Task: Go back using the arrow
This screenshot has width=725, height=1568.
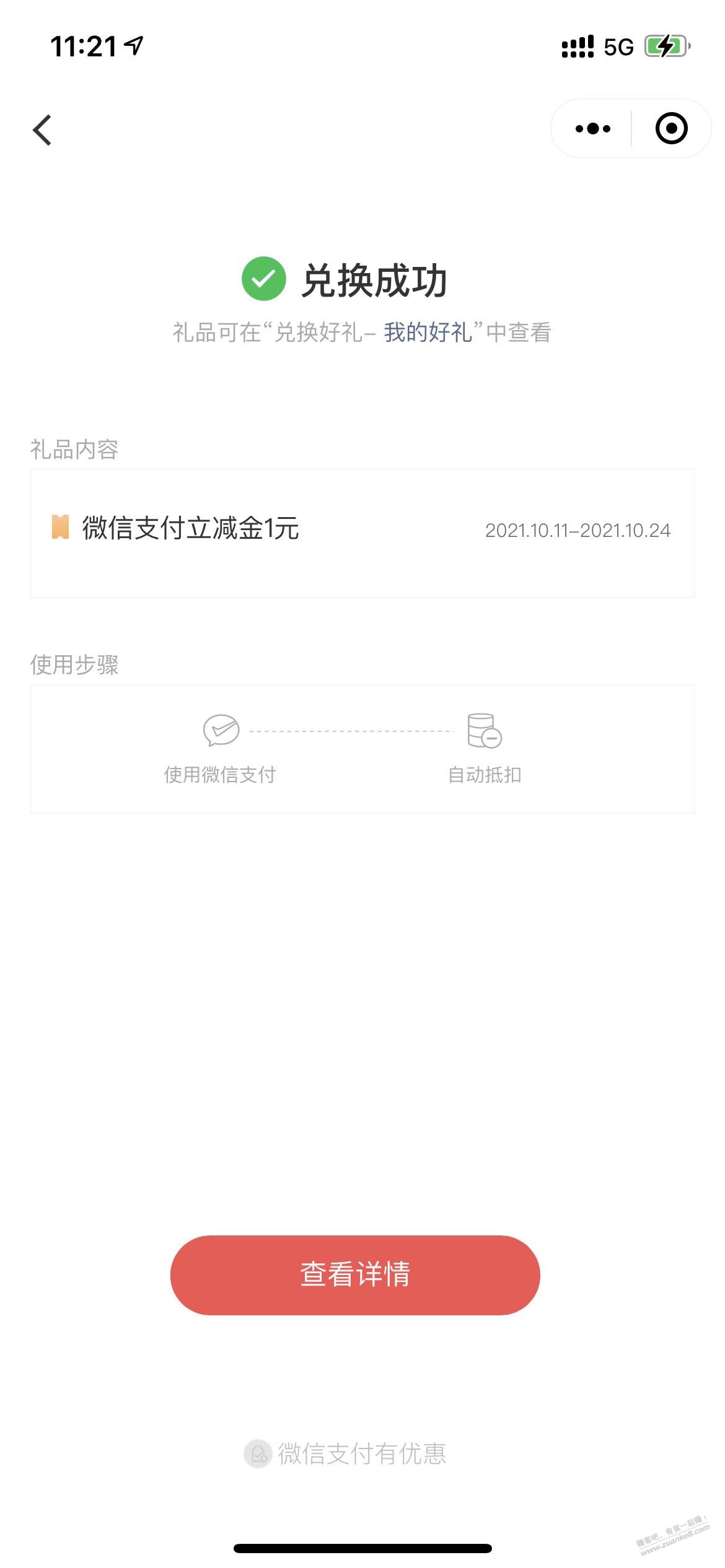Action: point(42,130)
